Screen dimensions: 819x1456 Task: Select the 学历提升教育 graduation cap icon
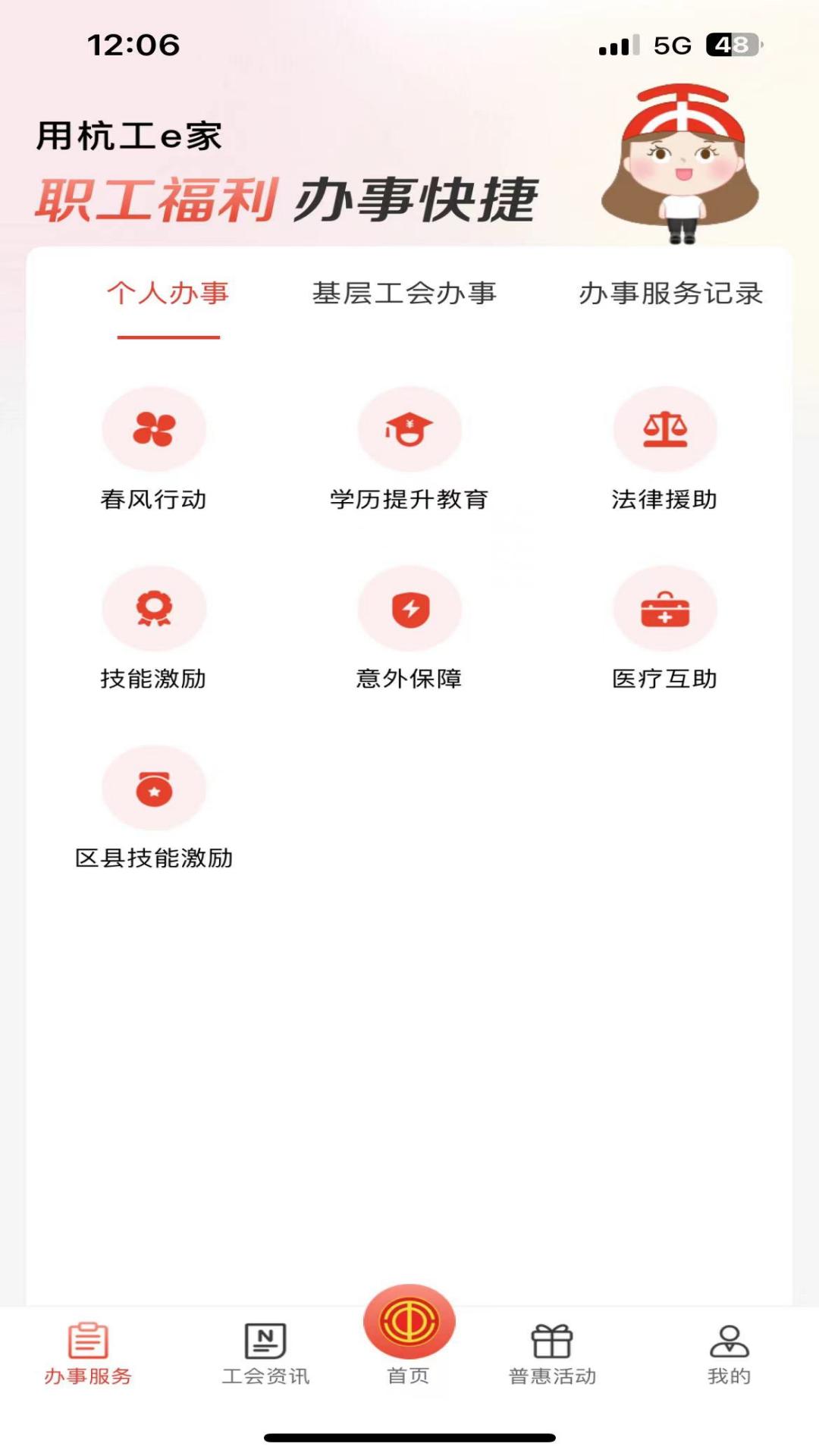(x=409, y=428)
